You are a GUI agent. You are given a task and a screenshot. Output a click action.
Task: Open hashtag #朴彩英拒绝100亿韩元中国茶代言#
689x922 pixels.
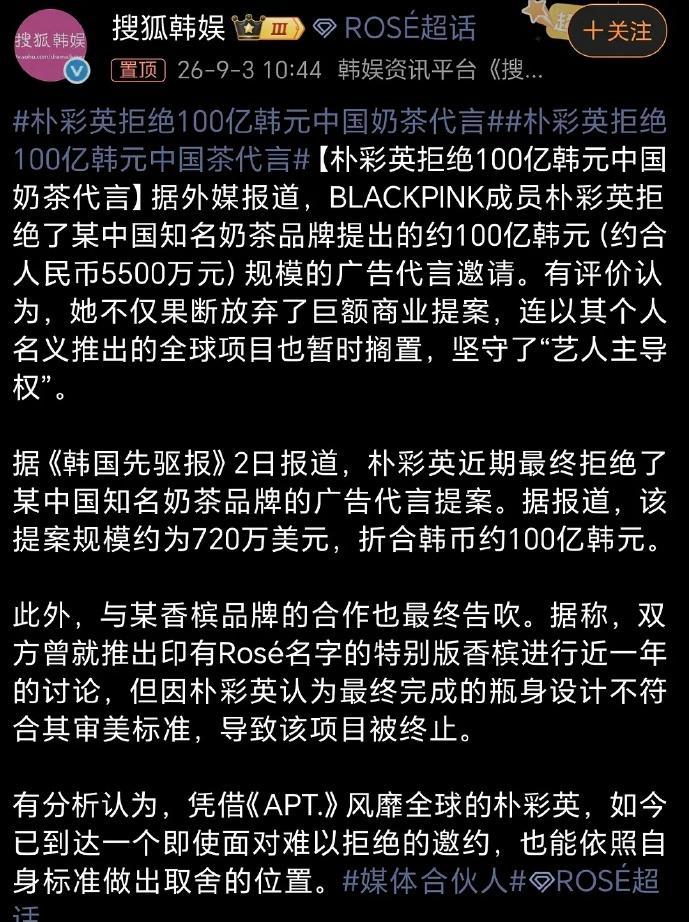coord(340,141)
